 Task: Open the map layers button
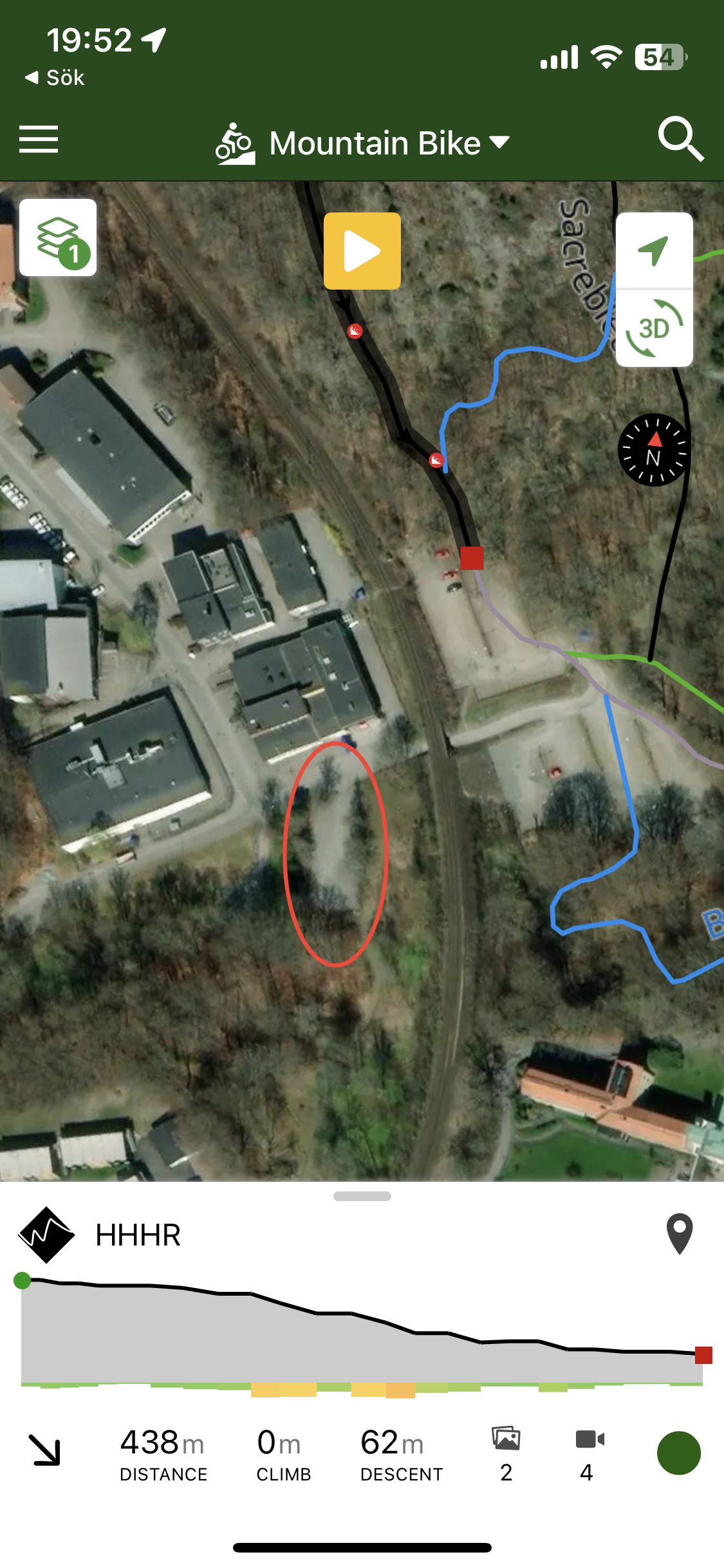58,238
